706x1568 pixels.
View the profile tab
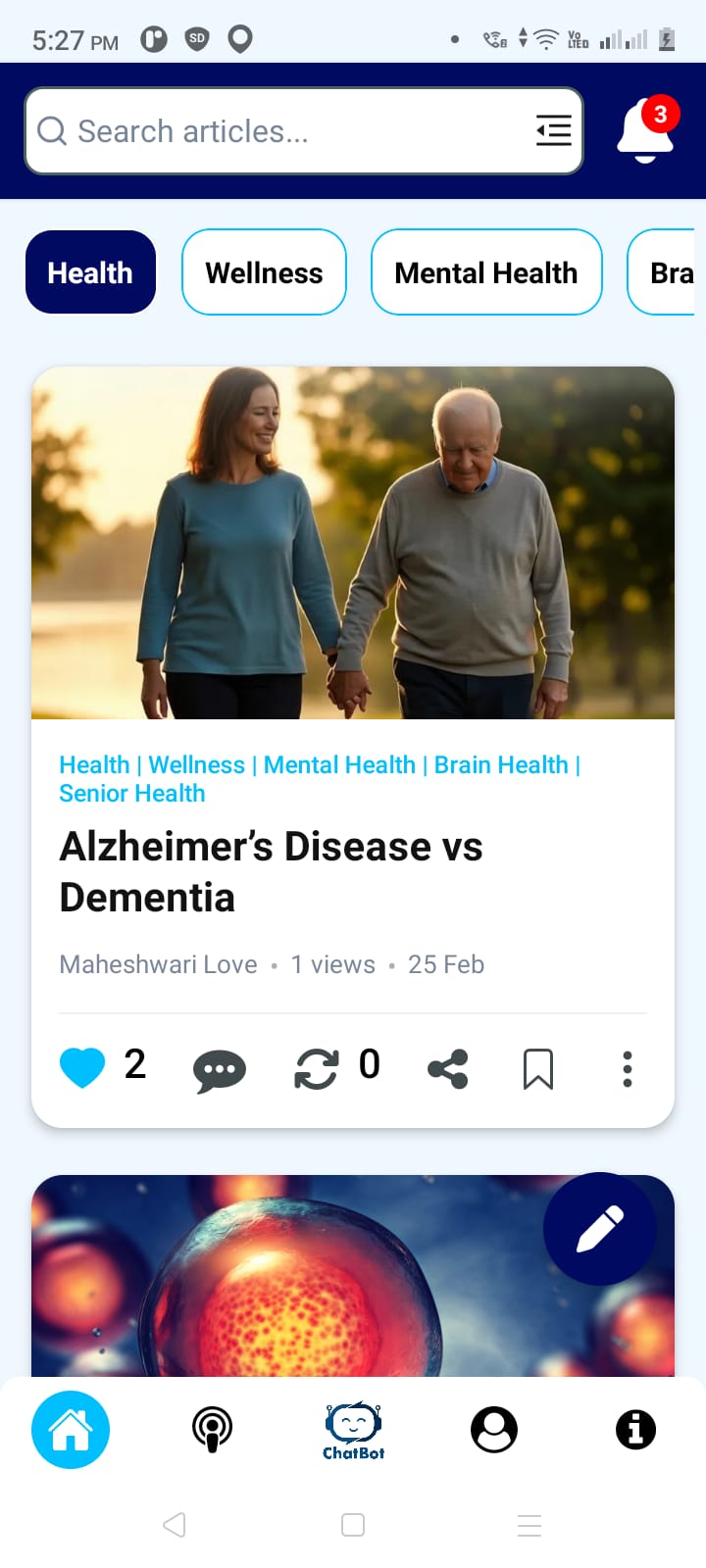pos(494,1430)
